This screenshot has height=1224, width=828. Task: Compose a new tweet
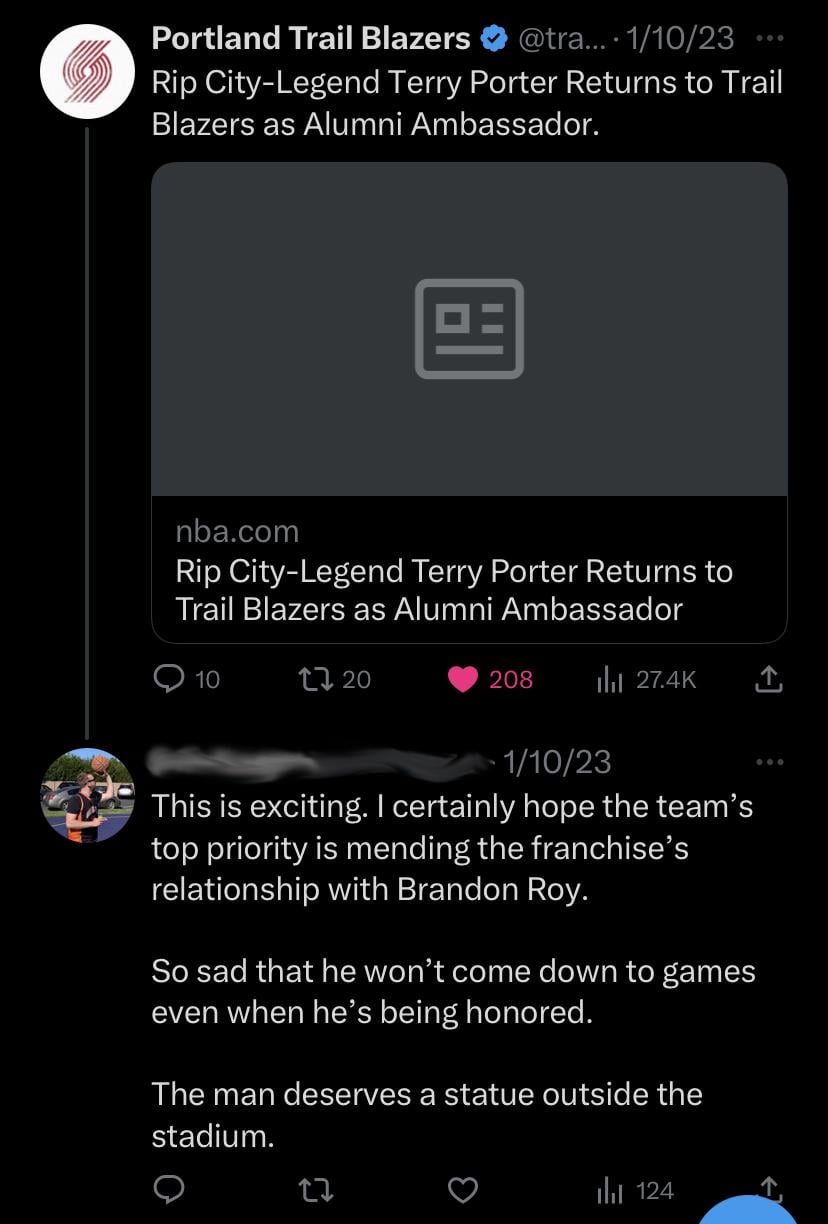748,1213
